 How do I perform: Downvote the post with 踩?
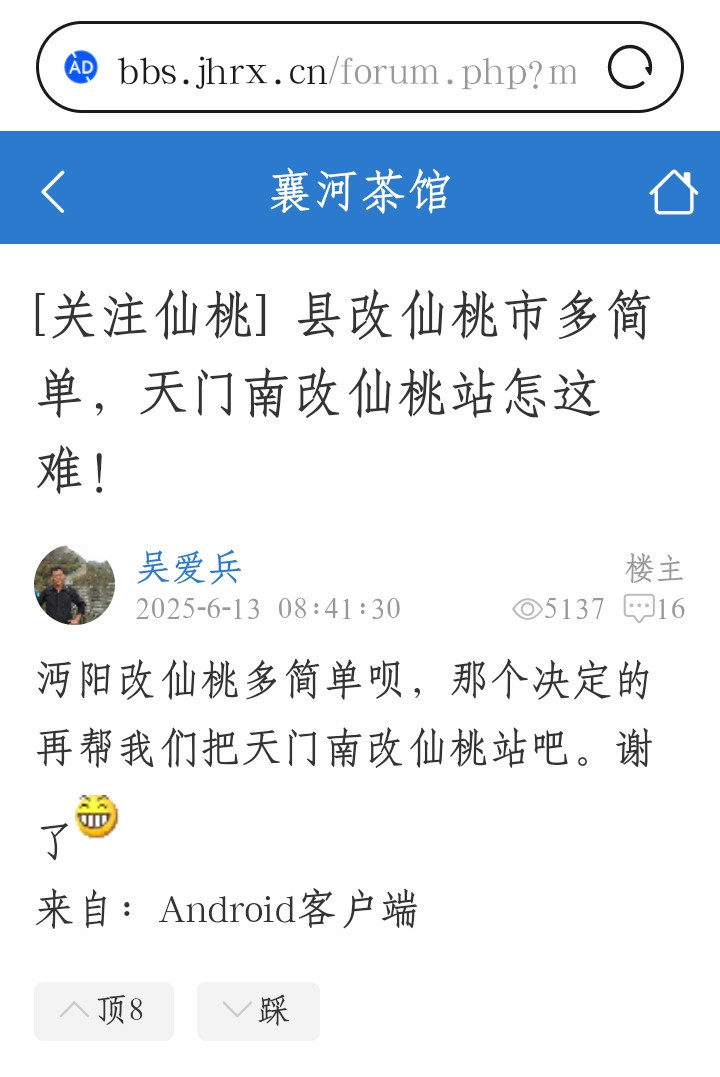tap(258, 1010)
